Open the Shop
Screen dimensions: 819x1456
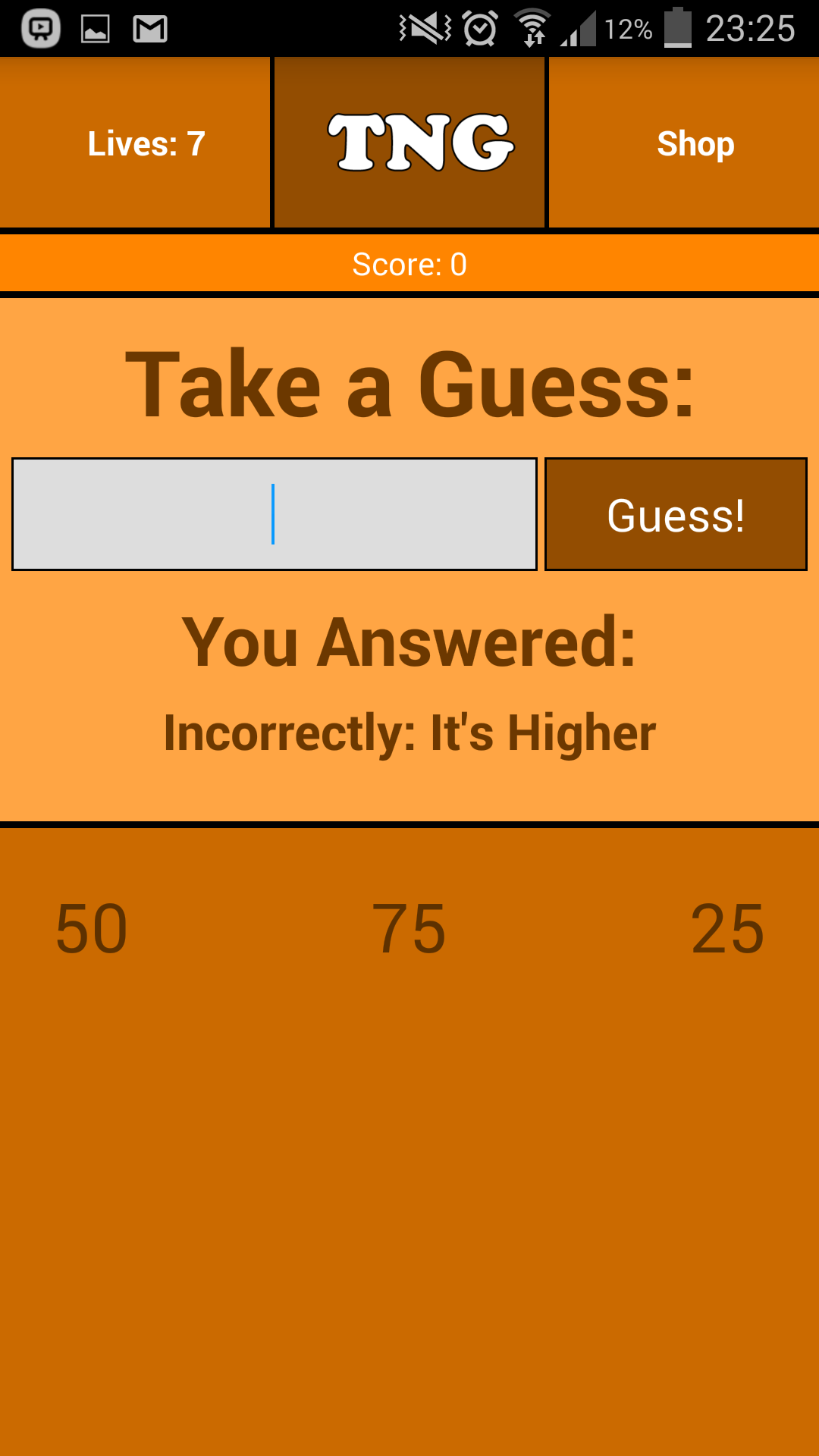click(684, 143)
